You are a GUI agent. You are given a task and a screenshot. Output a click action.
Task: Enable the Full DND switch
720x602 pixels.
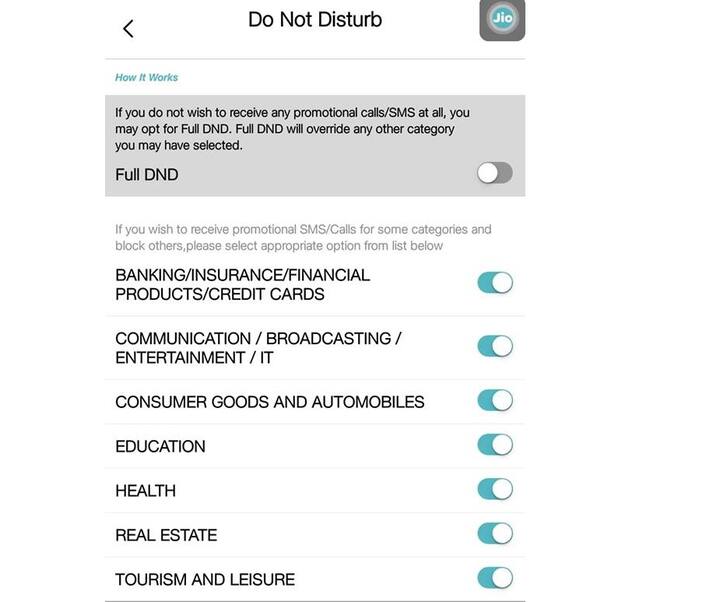point(495,173)
